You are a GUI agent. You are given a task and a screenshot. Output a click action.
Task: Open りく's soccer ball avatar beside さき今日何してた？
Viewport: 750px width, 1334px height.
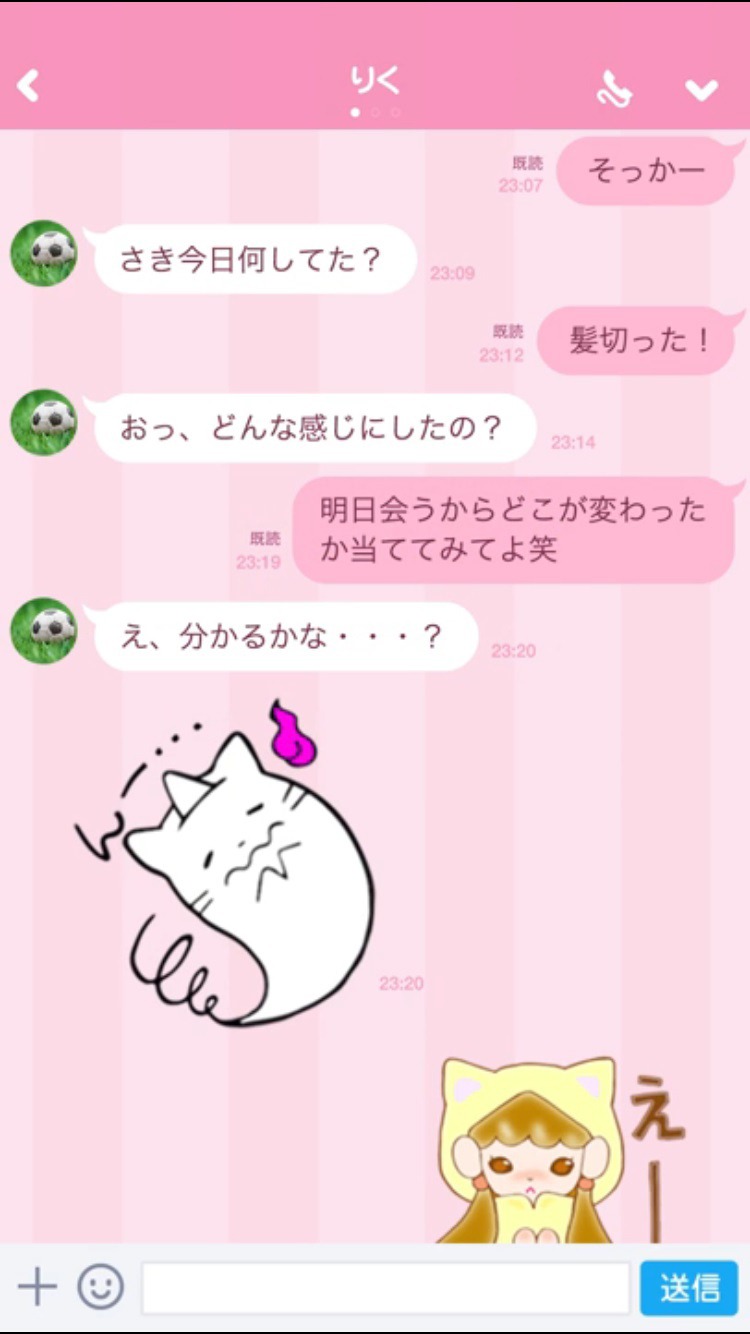tap(44, 254)
